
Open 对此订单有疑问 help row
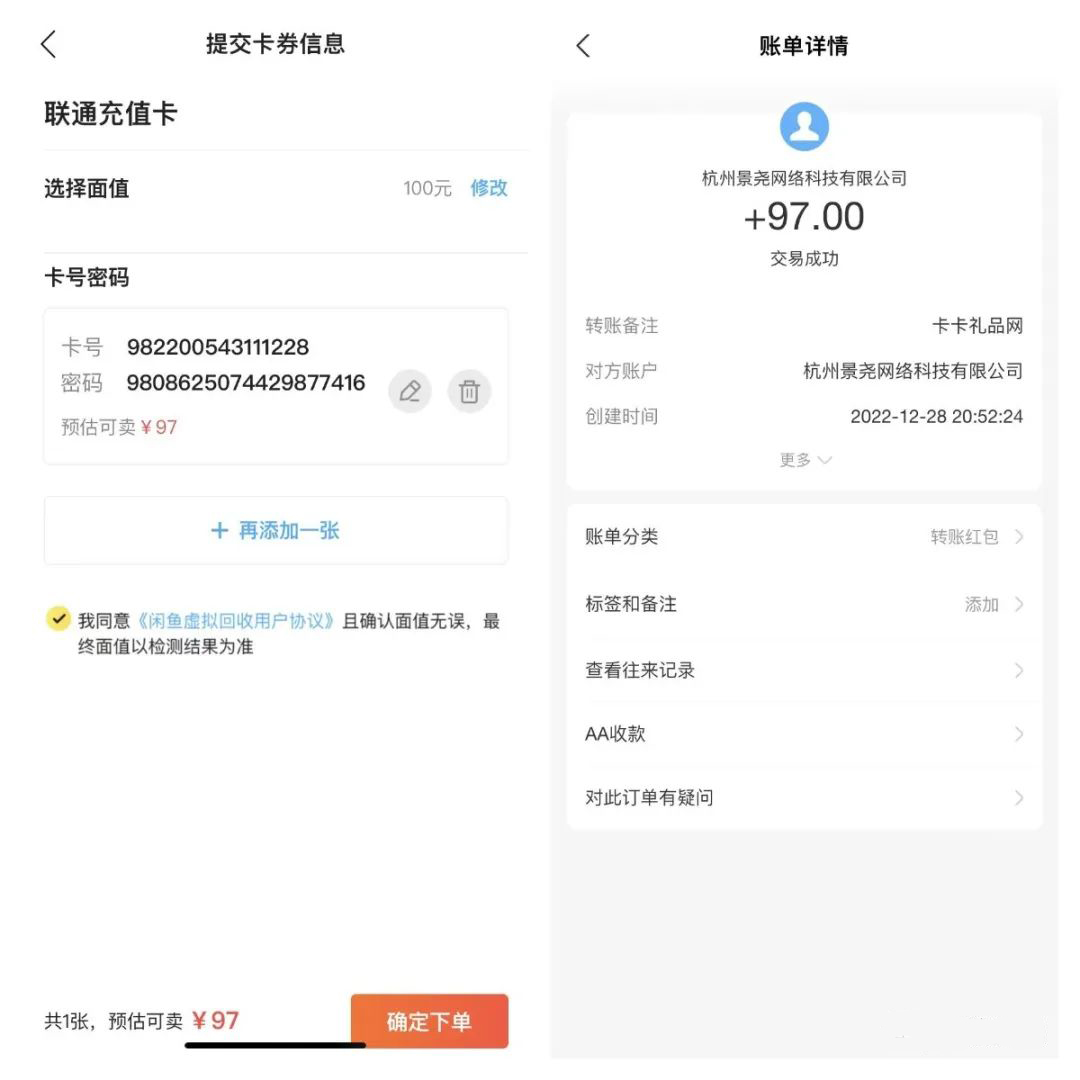(804, 798)
